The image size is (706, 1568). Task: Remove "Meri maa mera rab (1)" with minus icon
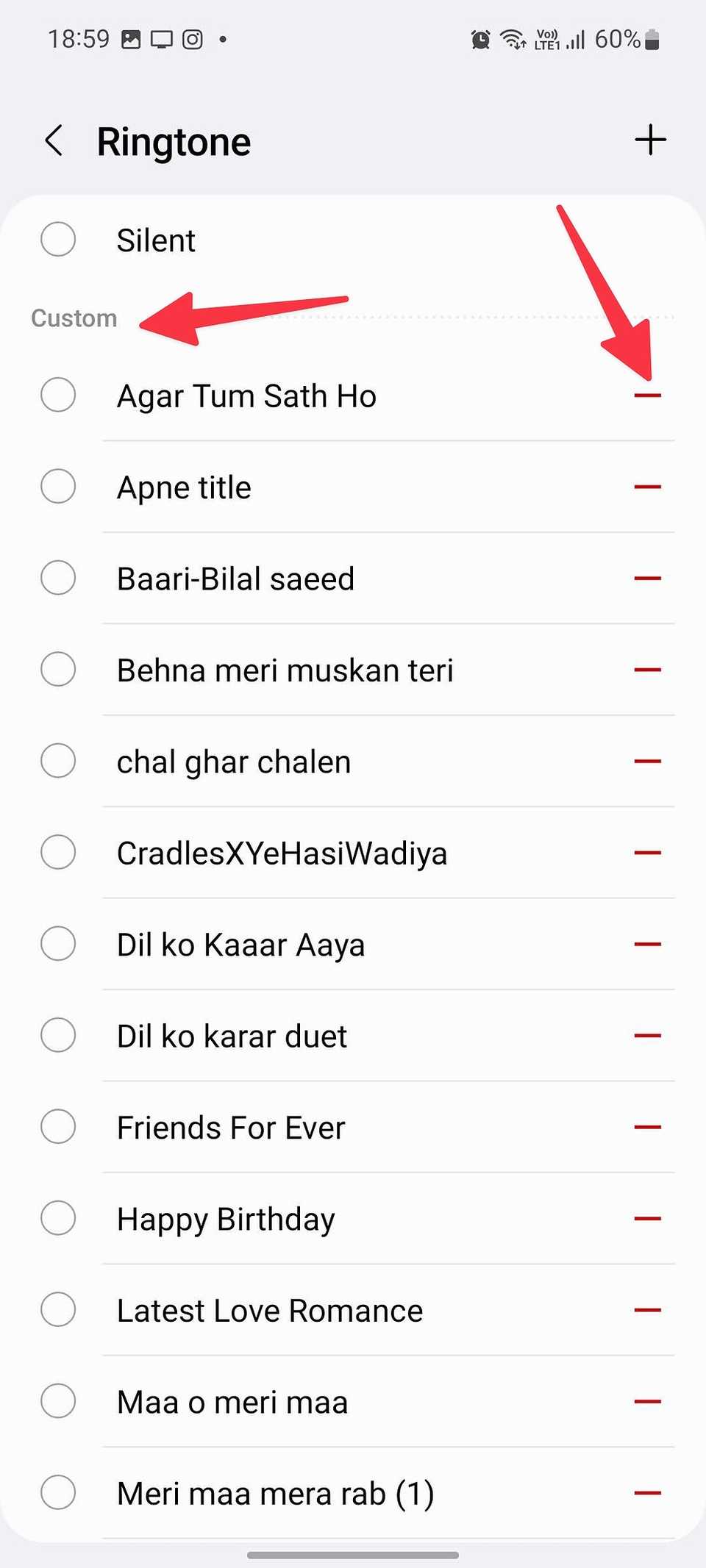(x=649, y=1492)
